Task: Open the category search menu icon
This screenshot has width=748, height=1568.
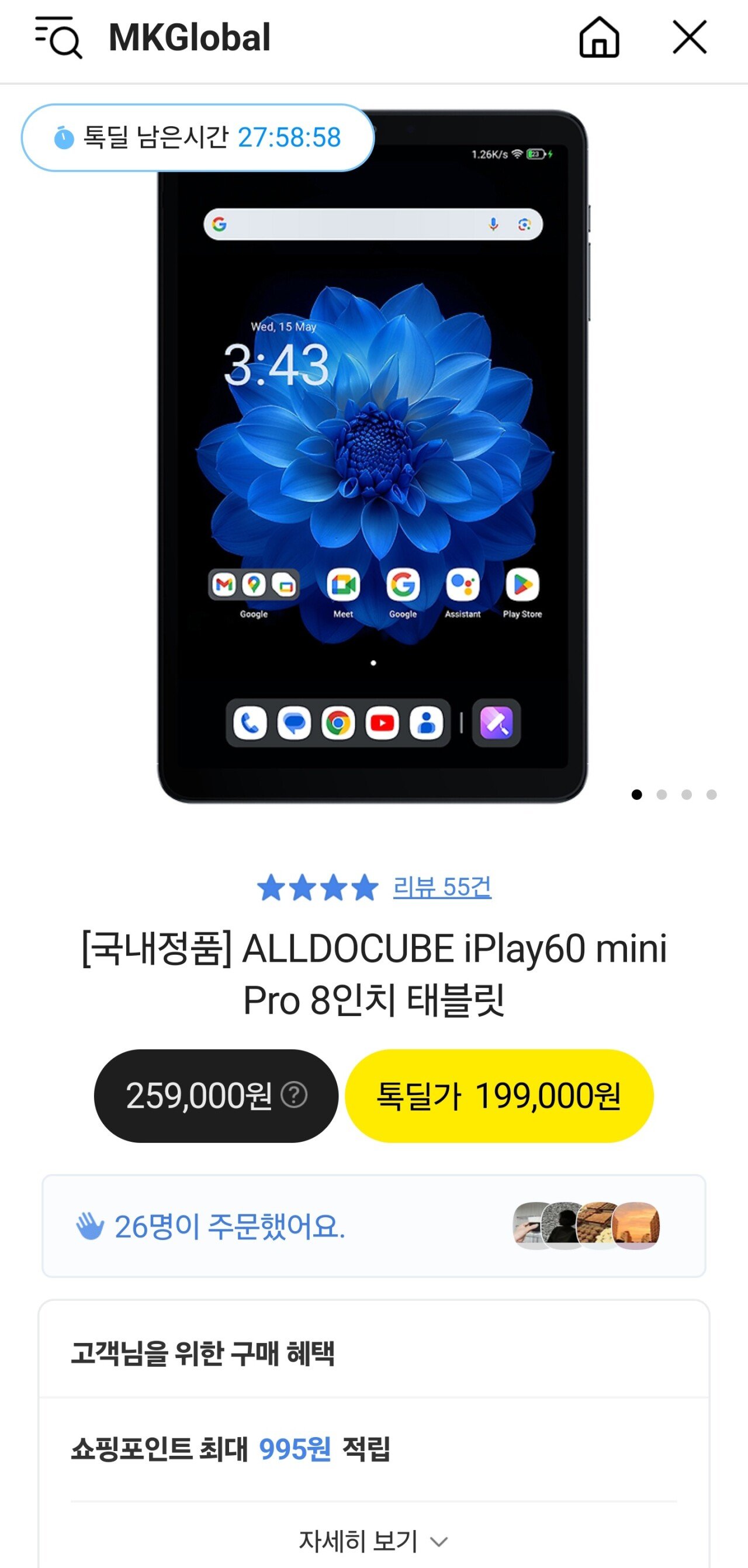Action: point(58,38)
